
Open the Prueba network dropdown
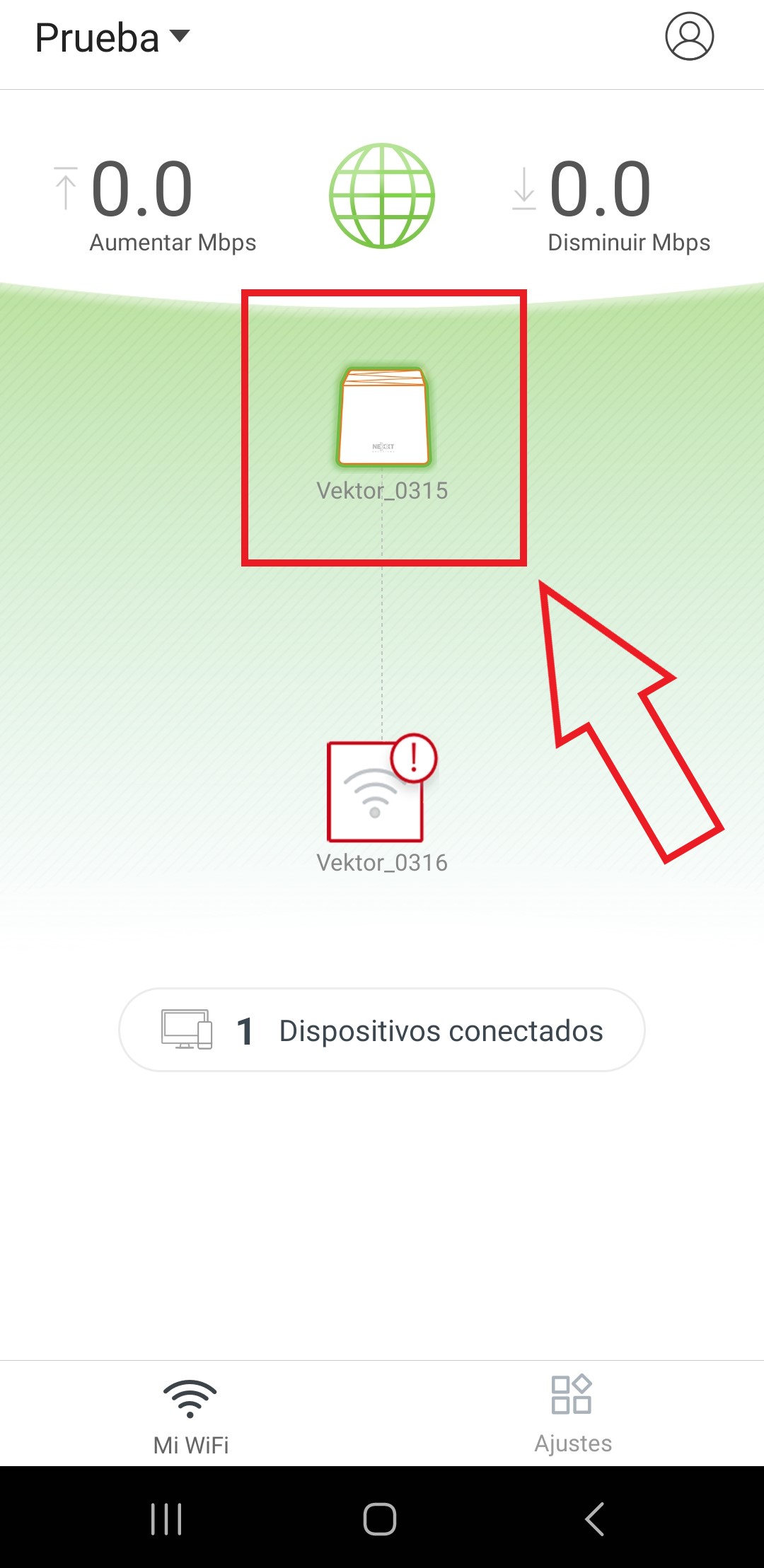tap(113, 37)
